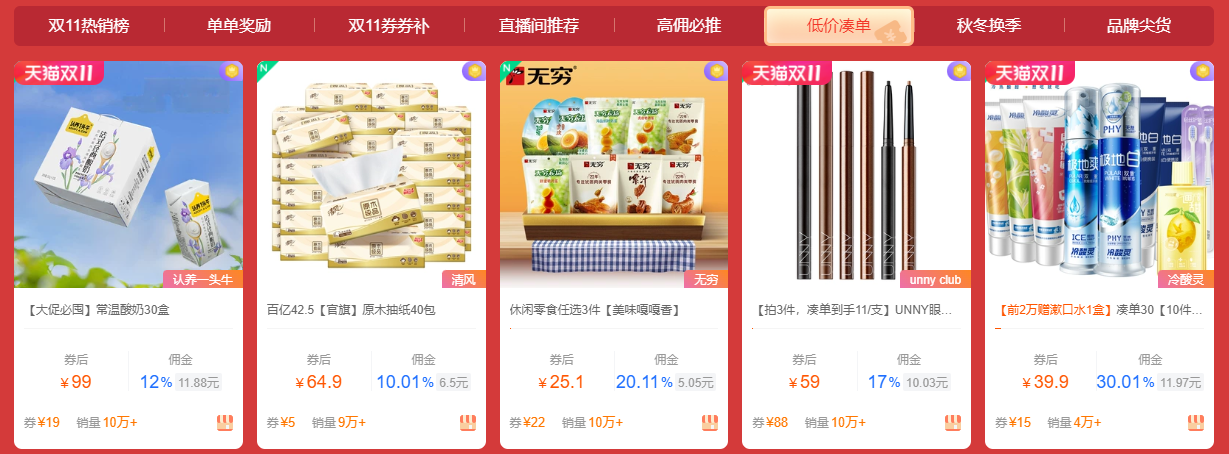This screenshot has height=454, width=1229.
Task: Switch to the 双11热销榜 tab
Action: 89,26
